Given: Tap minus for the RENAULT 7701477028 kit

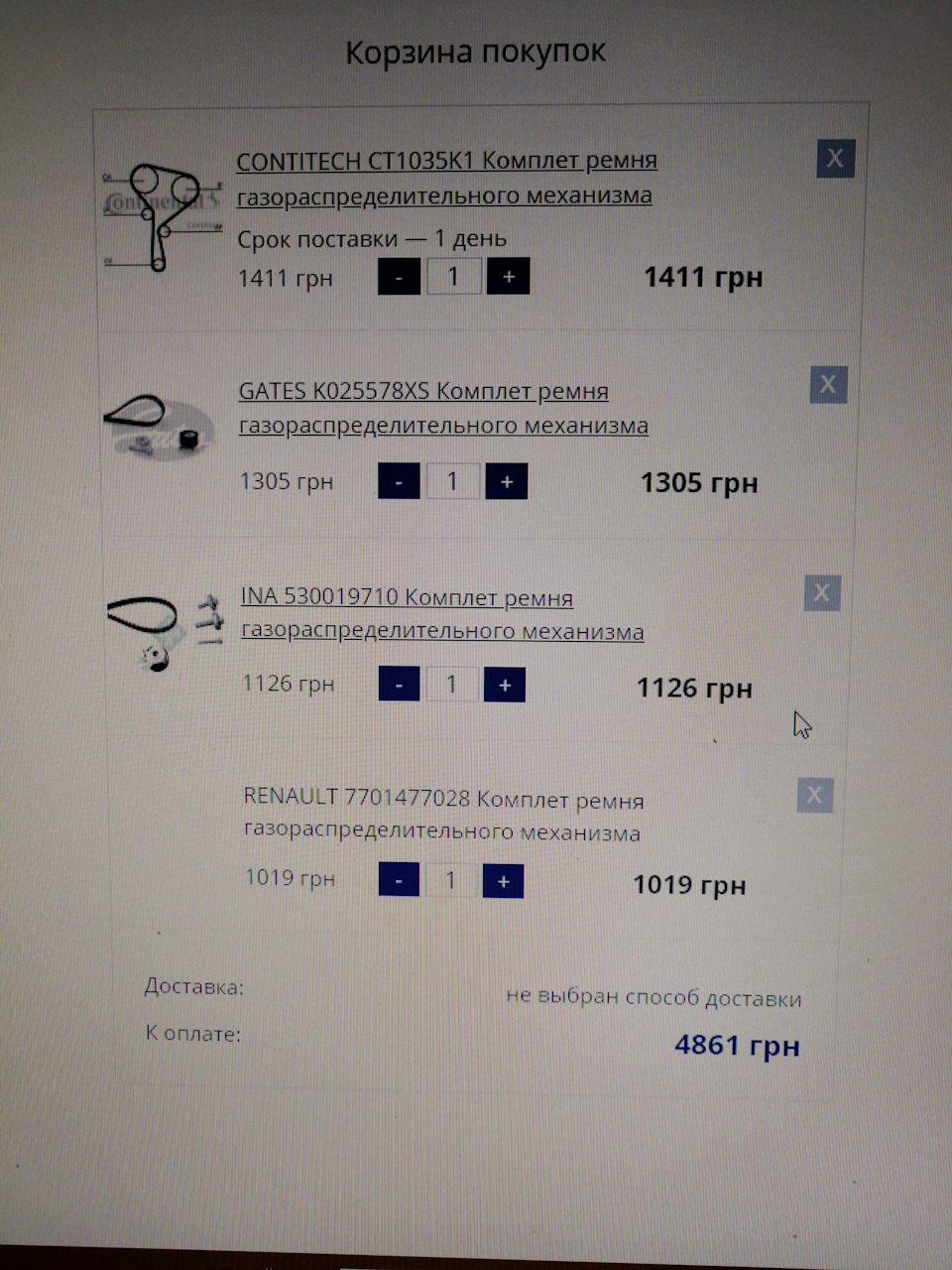Looking at the screenshot, I should [399, 881].
